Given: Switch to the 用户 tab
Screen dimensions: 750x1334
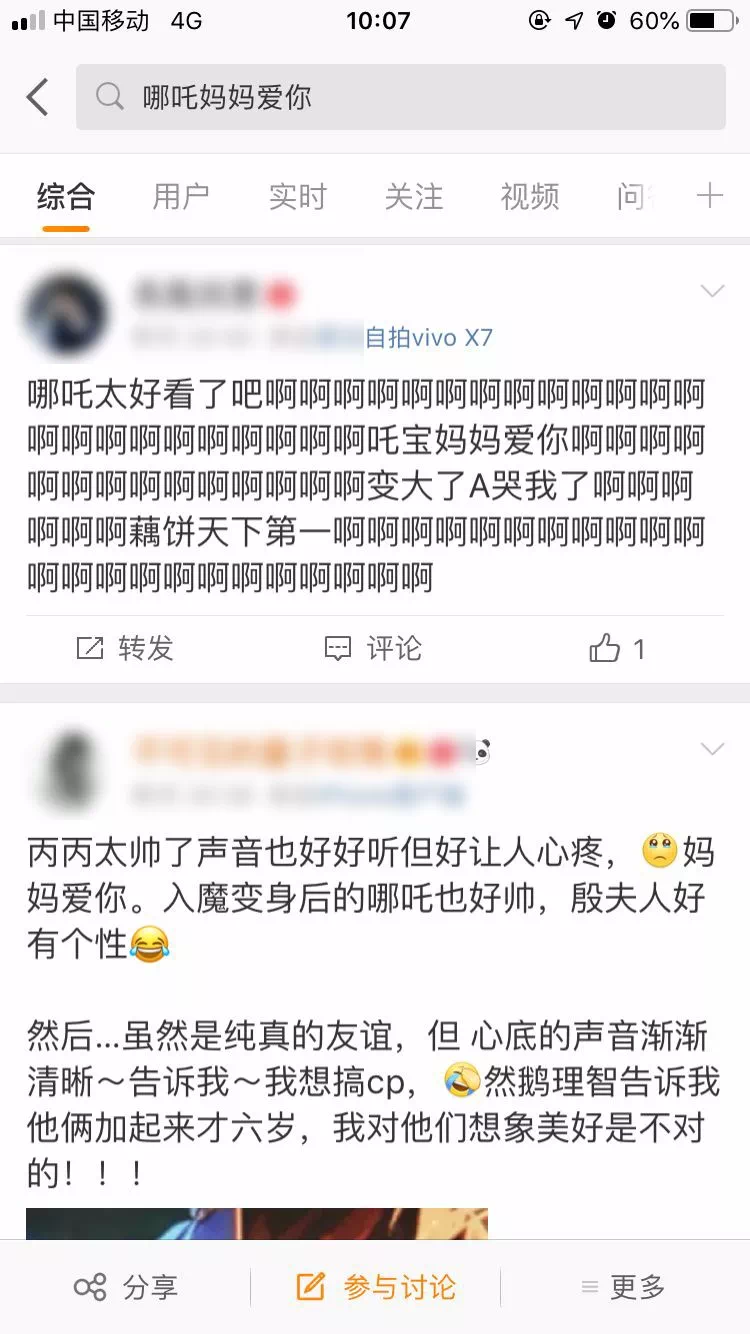Looking at the screenshot, I should coord(181,197).
